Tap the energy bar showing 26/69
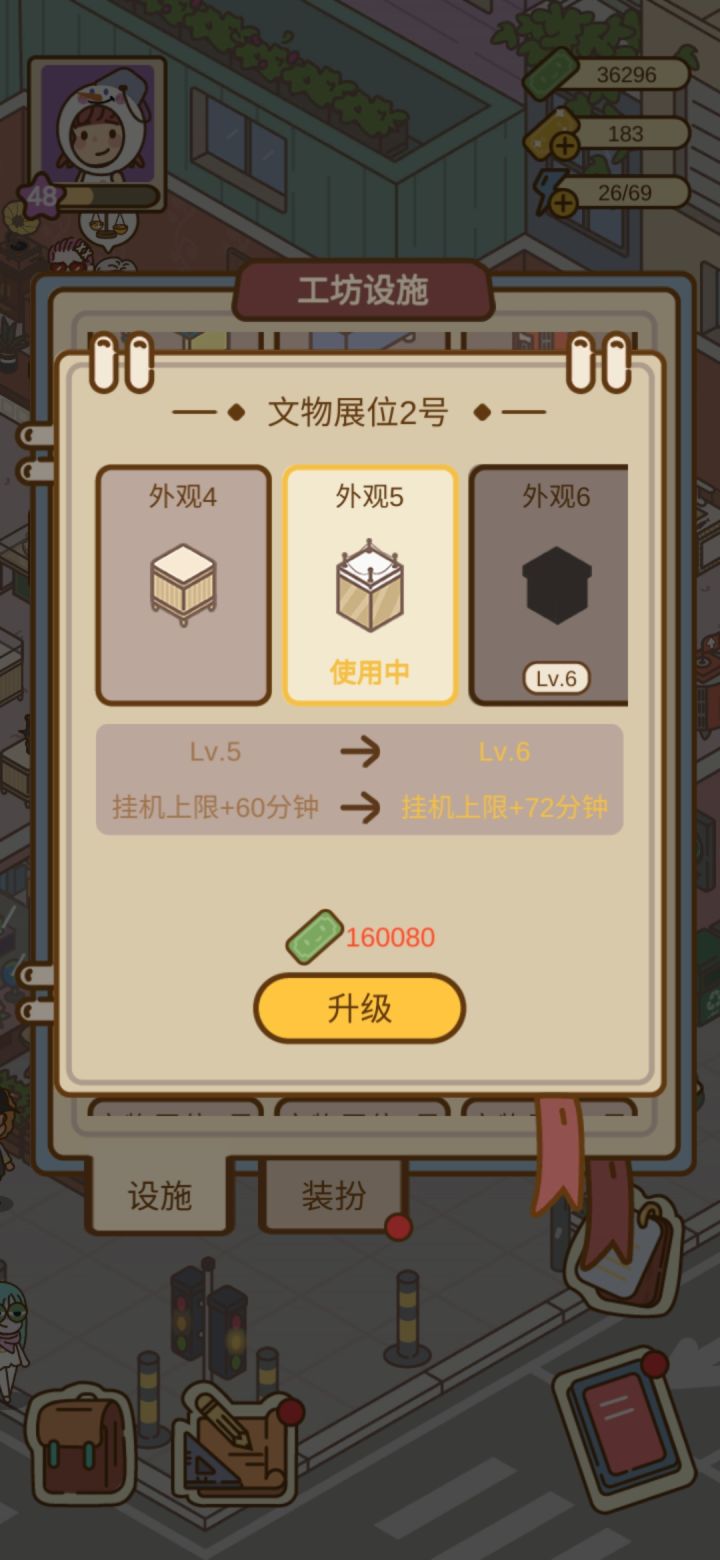720x1560 pixels. [625, 192]
